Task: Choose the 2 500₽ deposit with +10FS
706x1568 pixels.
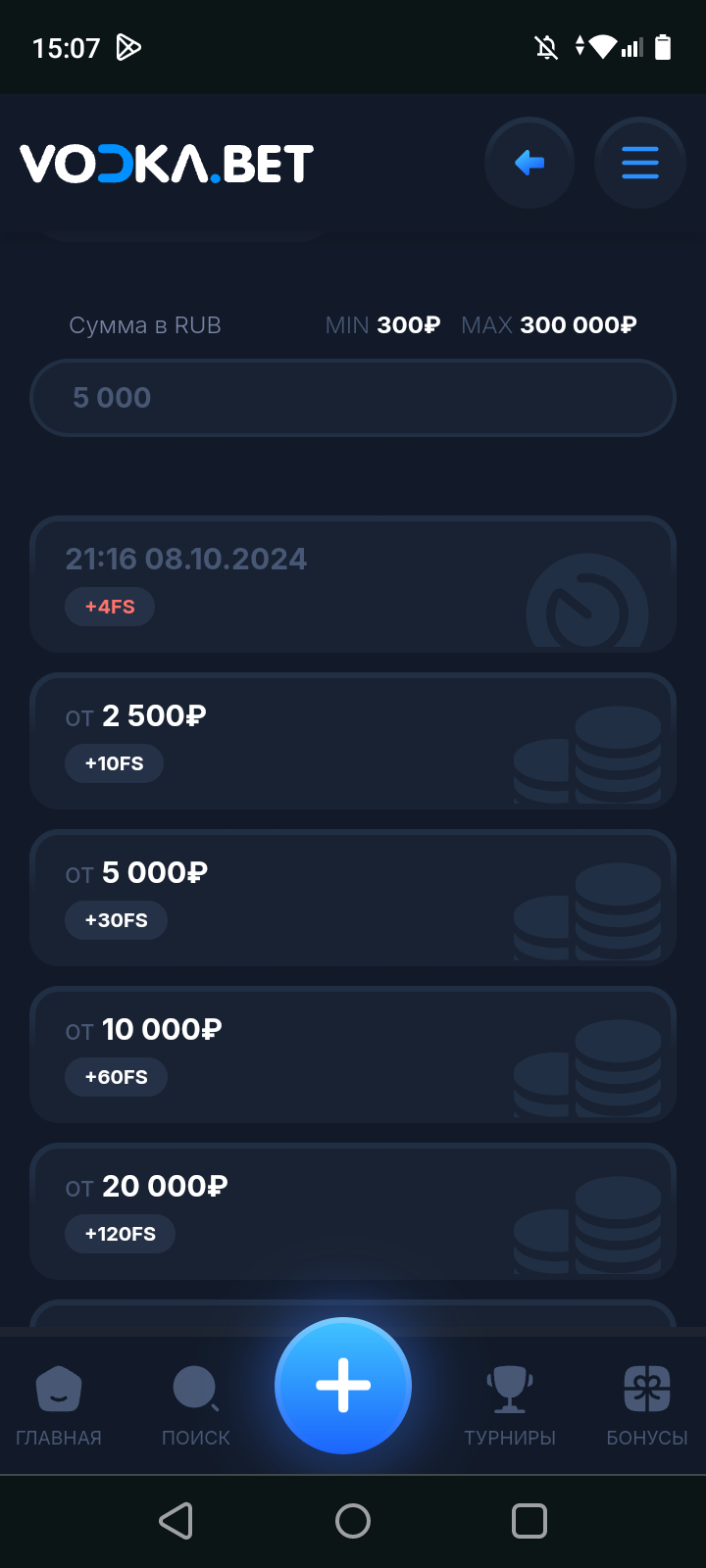Action: (x=353, y=741)
